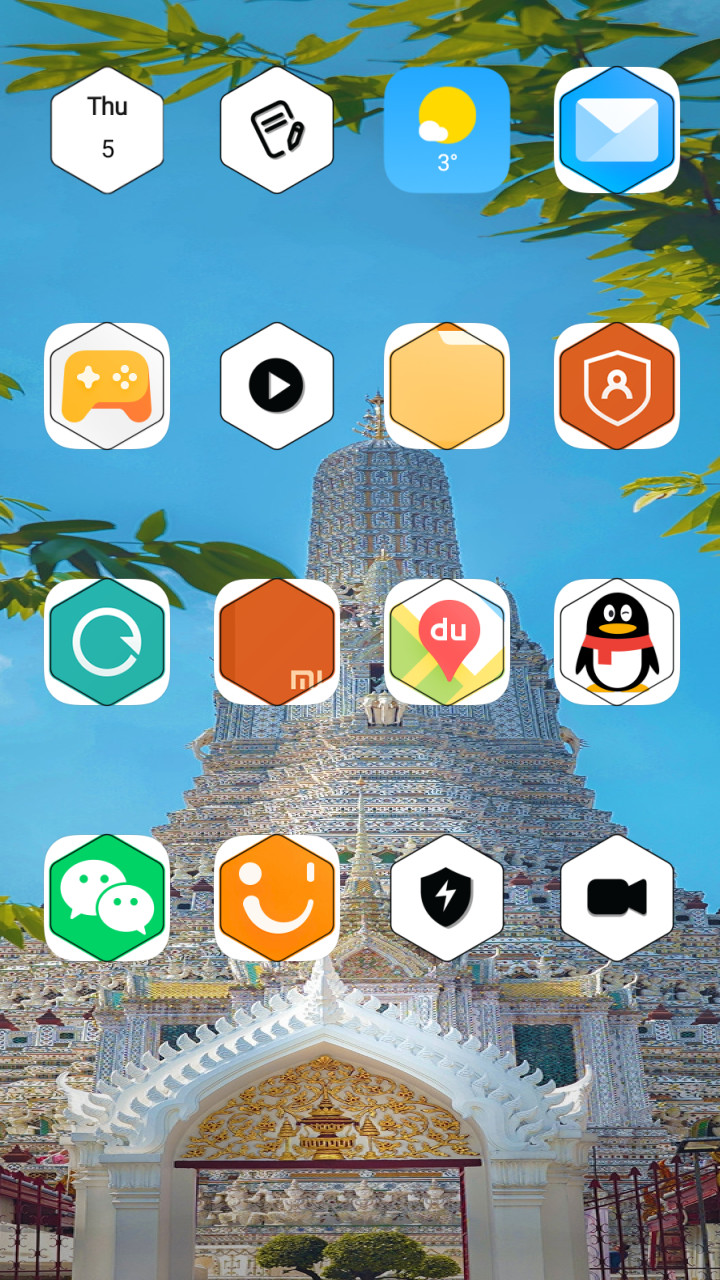Open the Notes app icon
The image size is (720, 1280).
277,130
